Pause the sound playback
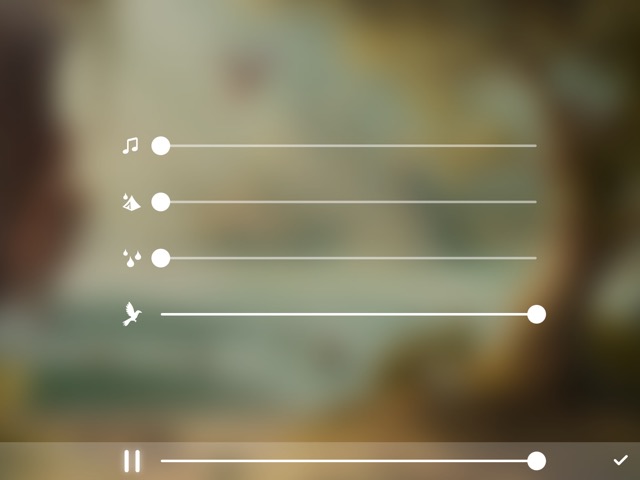Screen dimensions: 640x480 pos(132,461)
